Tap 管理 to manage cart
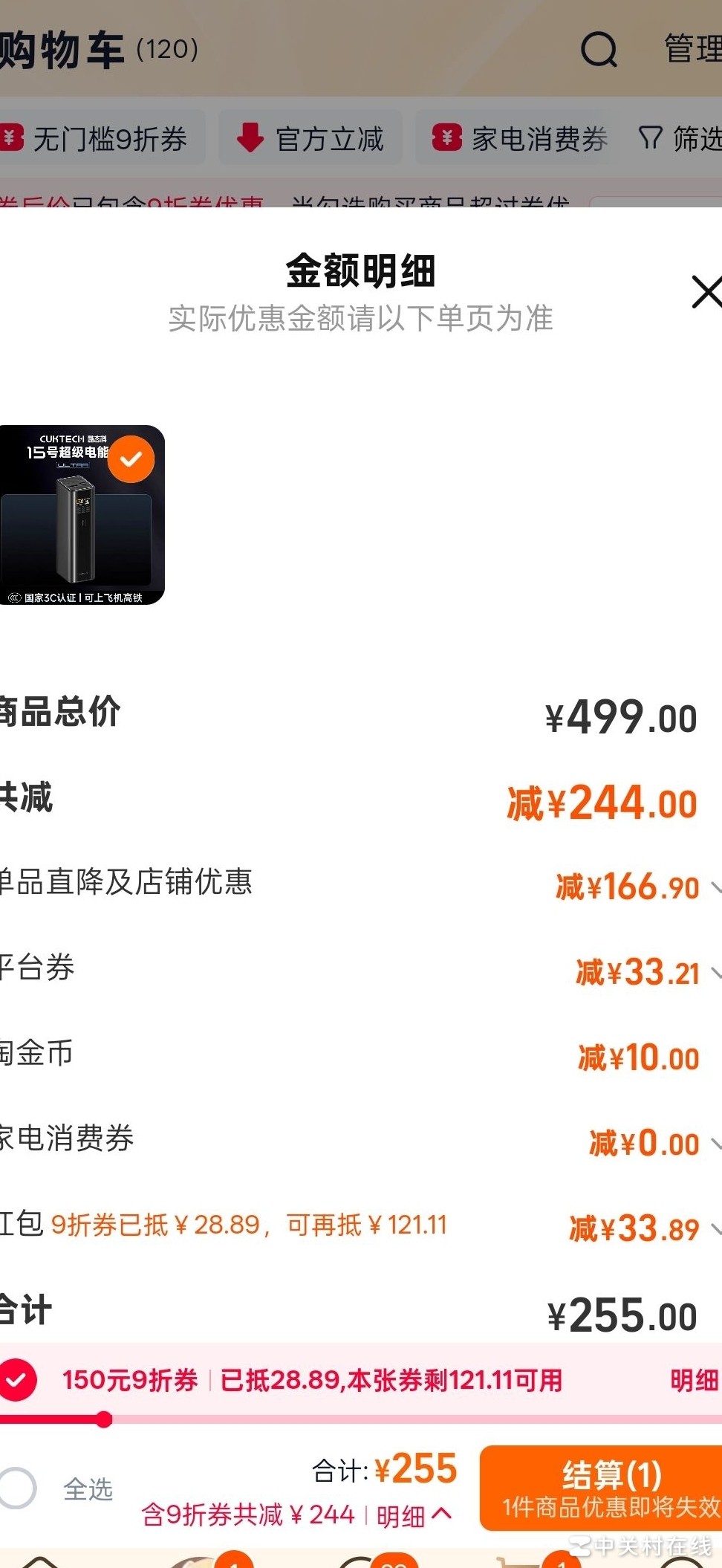Screen dimensions: 722x1568 point(692,50)
